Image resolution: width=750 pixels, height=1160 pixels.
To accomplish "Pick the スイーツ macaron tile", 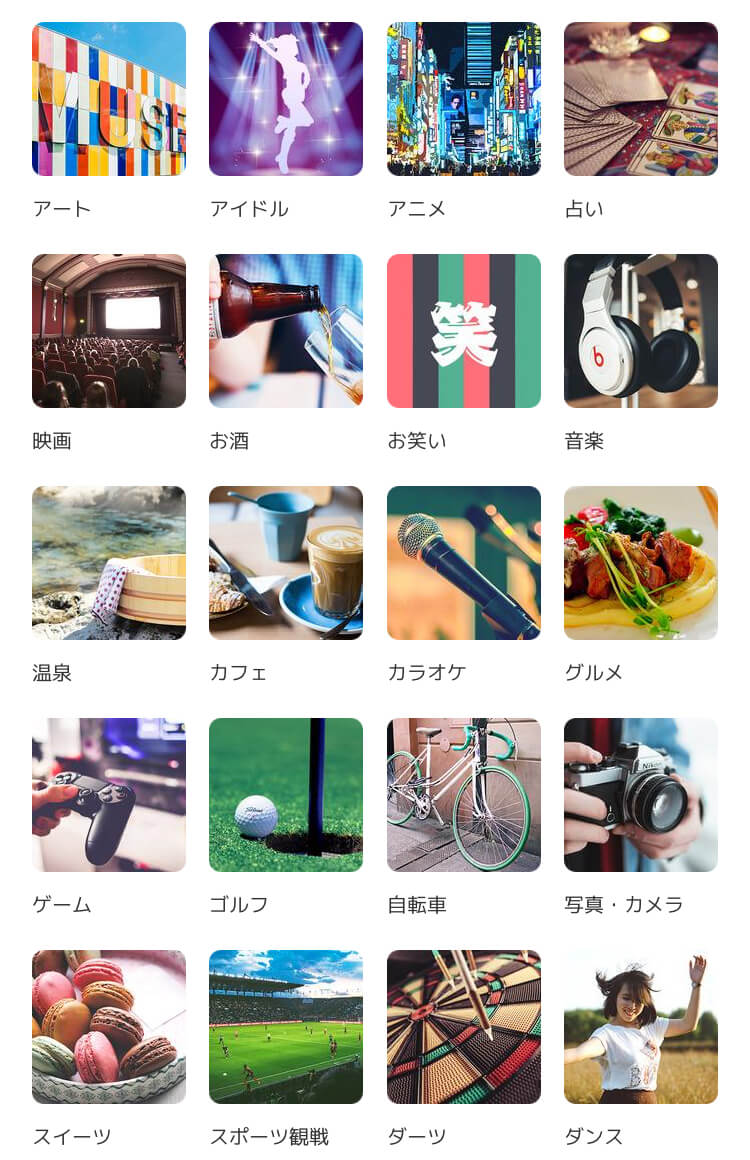I will [109, 1027].
